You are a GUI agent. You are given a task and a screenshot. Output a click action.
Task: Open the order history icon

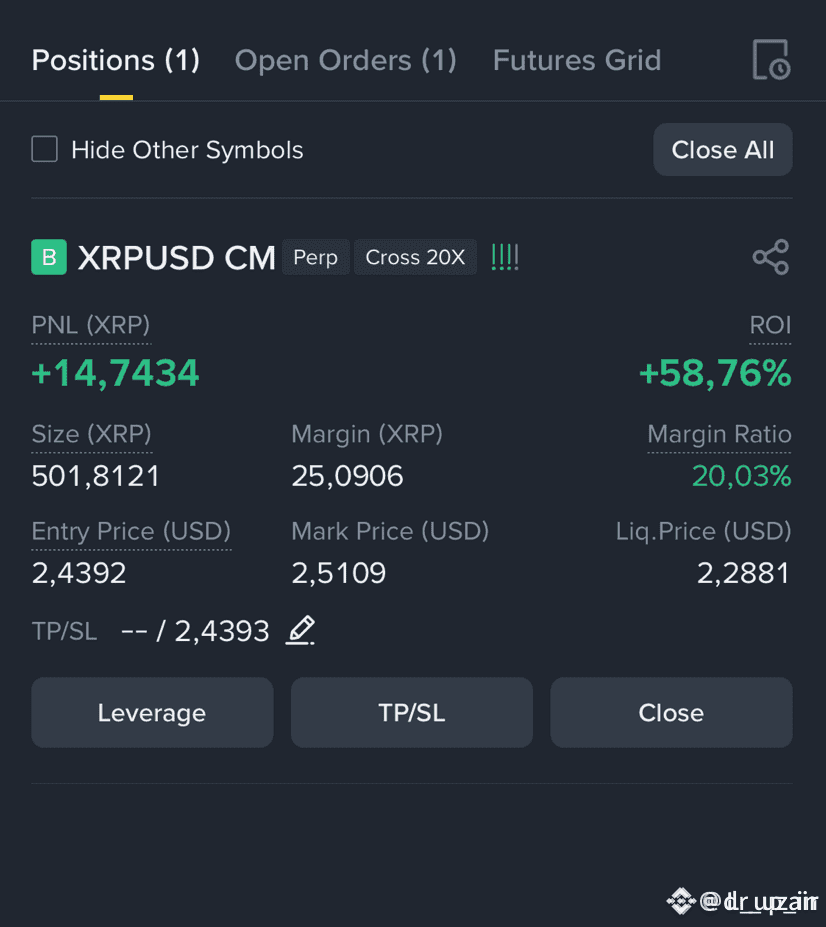(770, 60)
